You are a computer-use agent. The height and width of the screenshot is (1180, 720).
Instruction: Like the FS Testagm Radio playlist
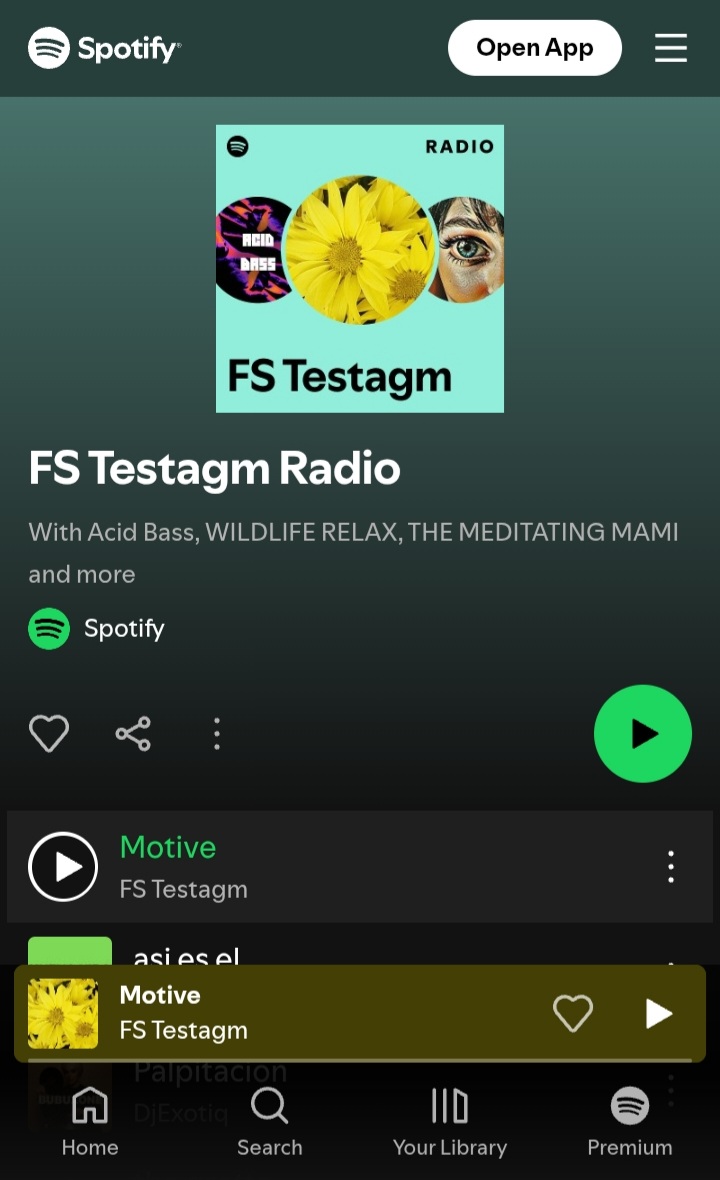click(49, 734)
